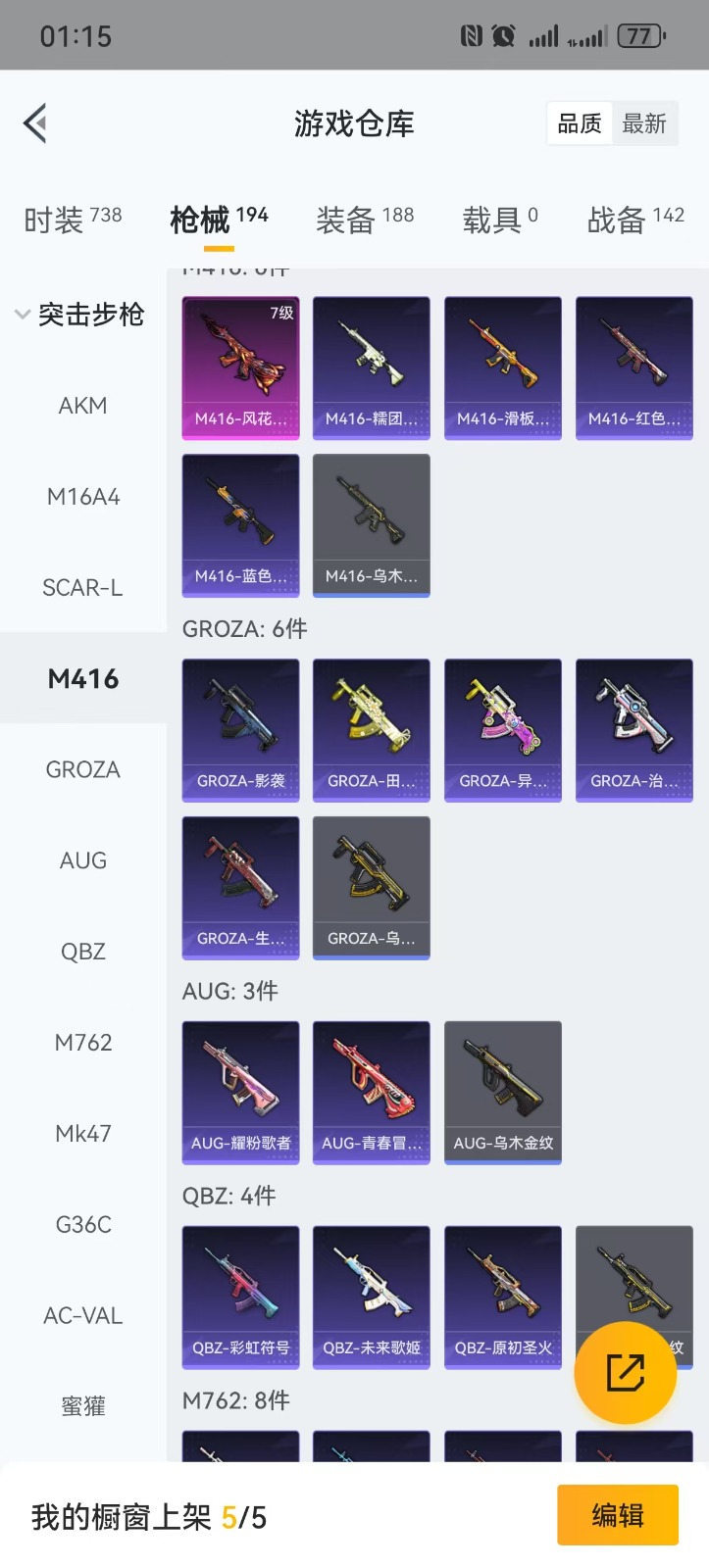The height and width of the screenshot is (1568, 709).
Task: Sort by 最新 (newest)
Action: [644, 124]
